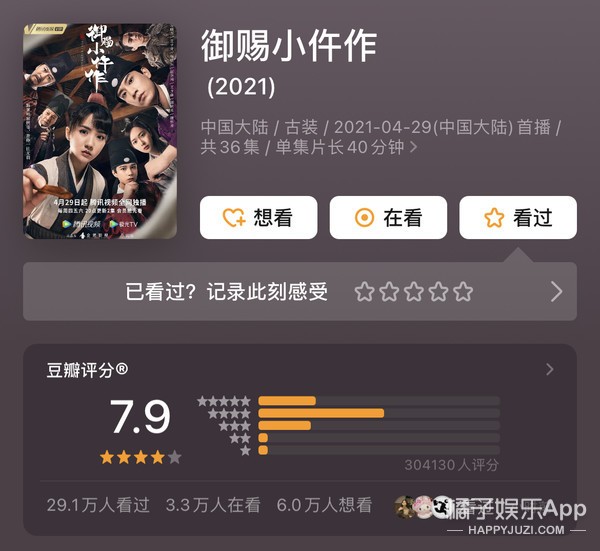Image resolution: width=600 pixels, height=551 pixels.
Task: Mark the show as 看过
Action: [518, 218]
